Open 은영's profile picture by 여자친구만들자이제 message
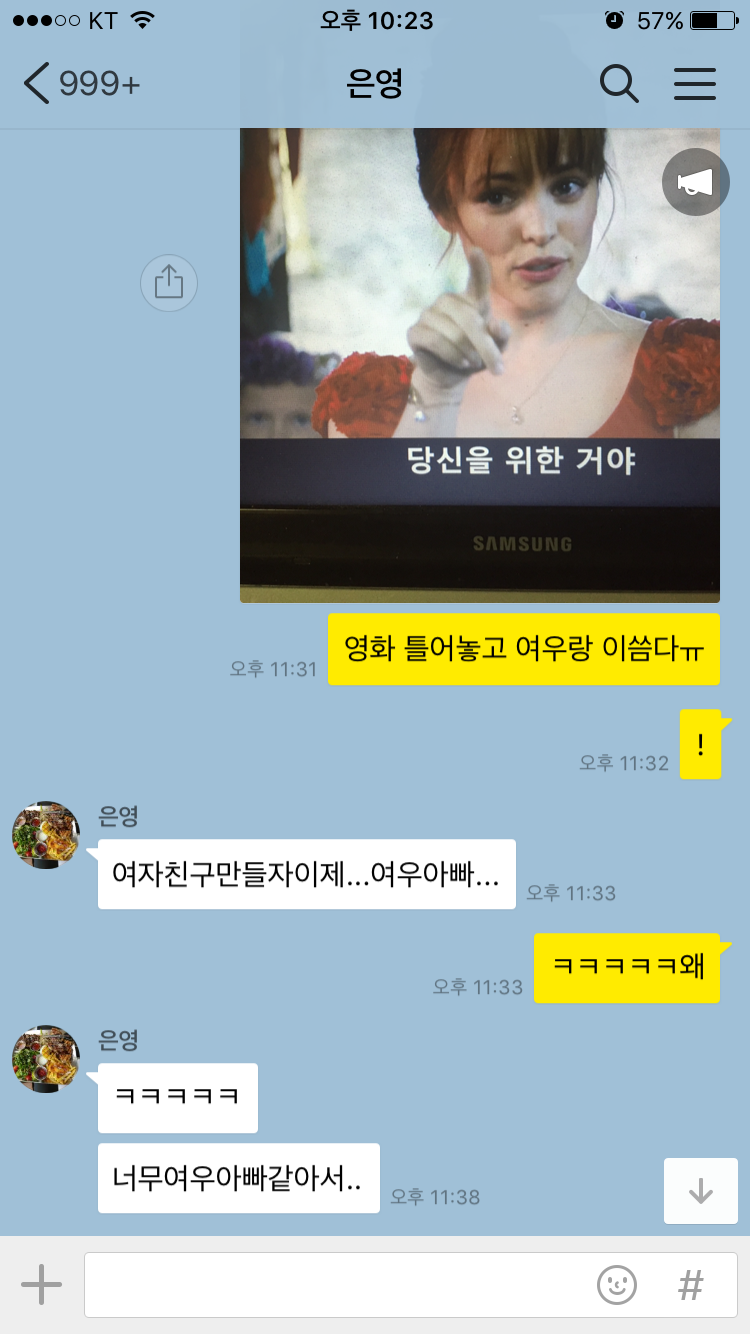 pyautogui.click(x=45, y=834)
